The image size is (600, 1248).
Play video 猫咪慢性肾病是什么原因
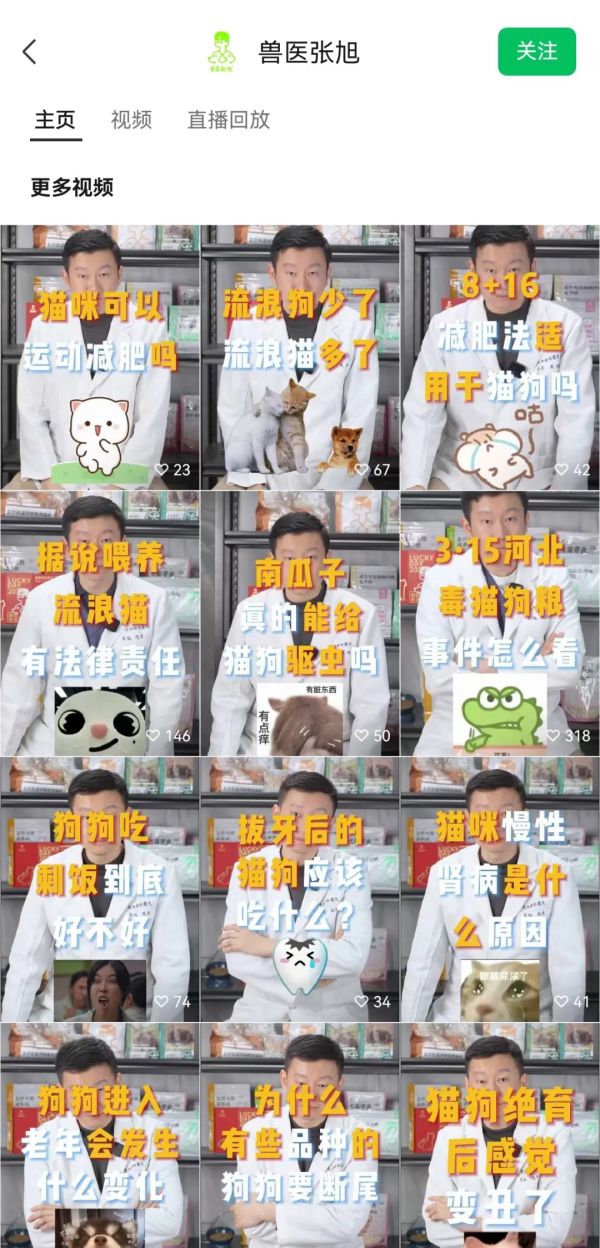click(x=500, y=889)
